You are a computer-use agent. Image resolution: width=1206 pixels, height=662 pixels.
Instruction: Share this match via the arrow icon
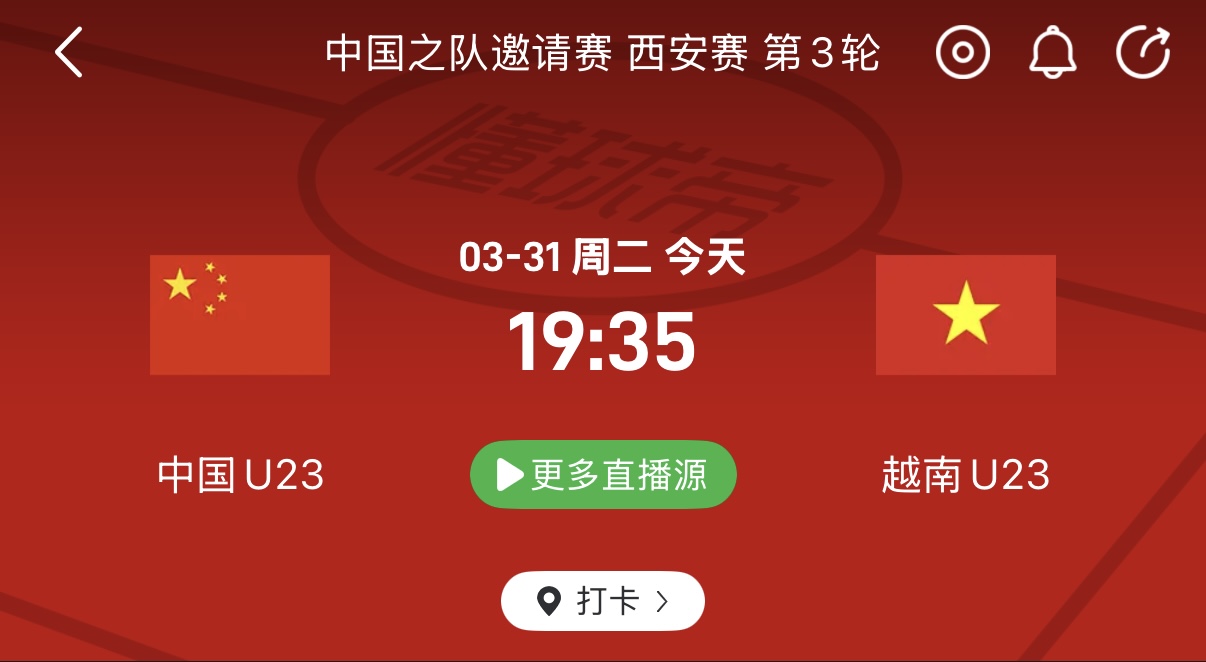(x=1143, y=53)
